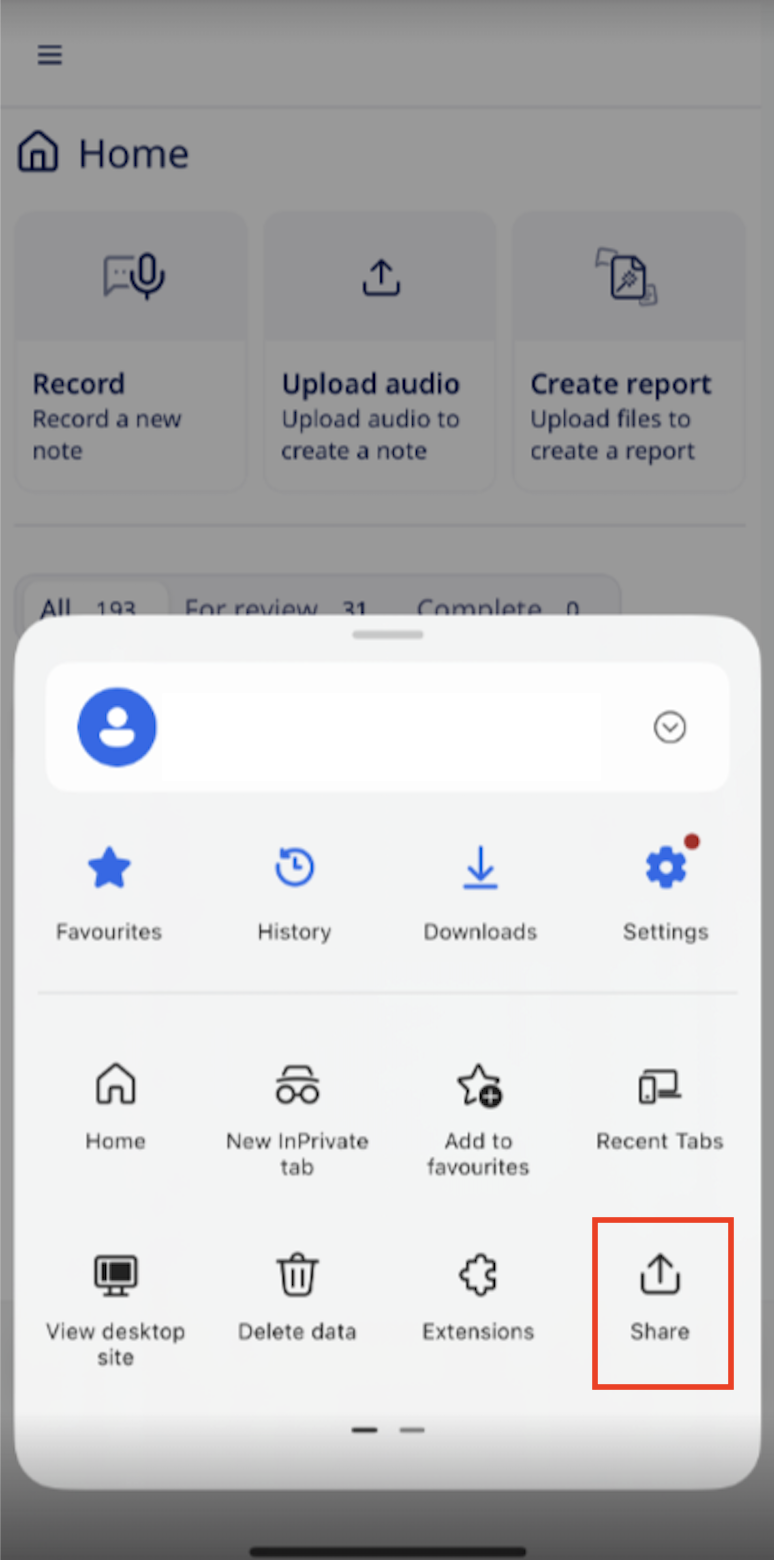The image size is (774, 1560).
Task: Open a New InPrivate tab
Action: pos(297,1110)
